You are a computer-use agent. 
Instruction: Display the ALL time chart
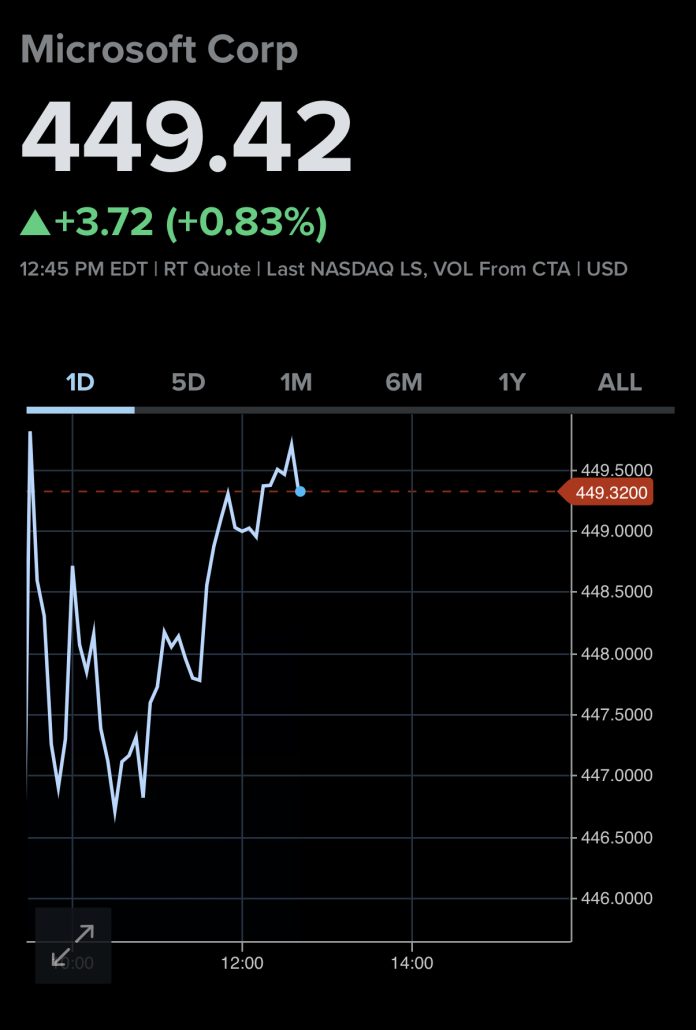point(620,382)
